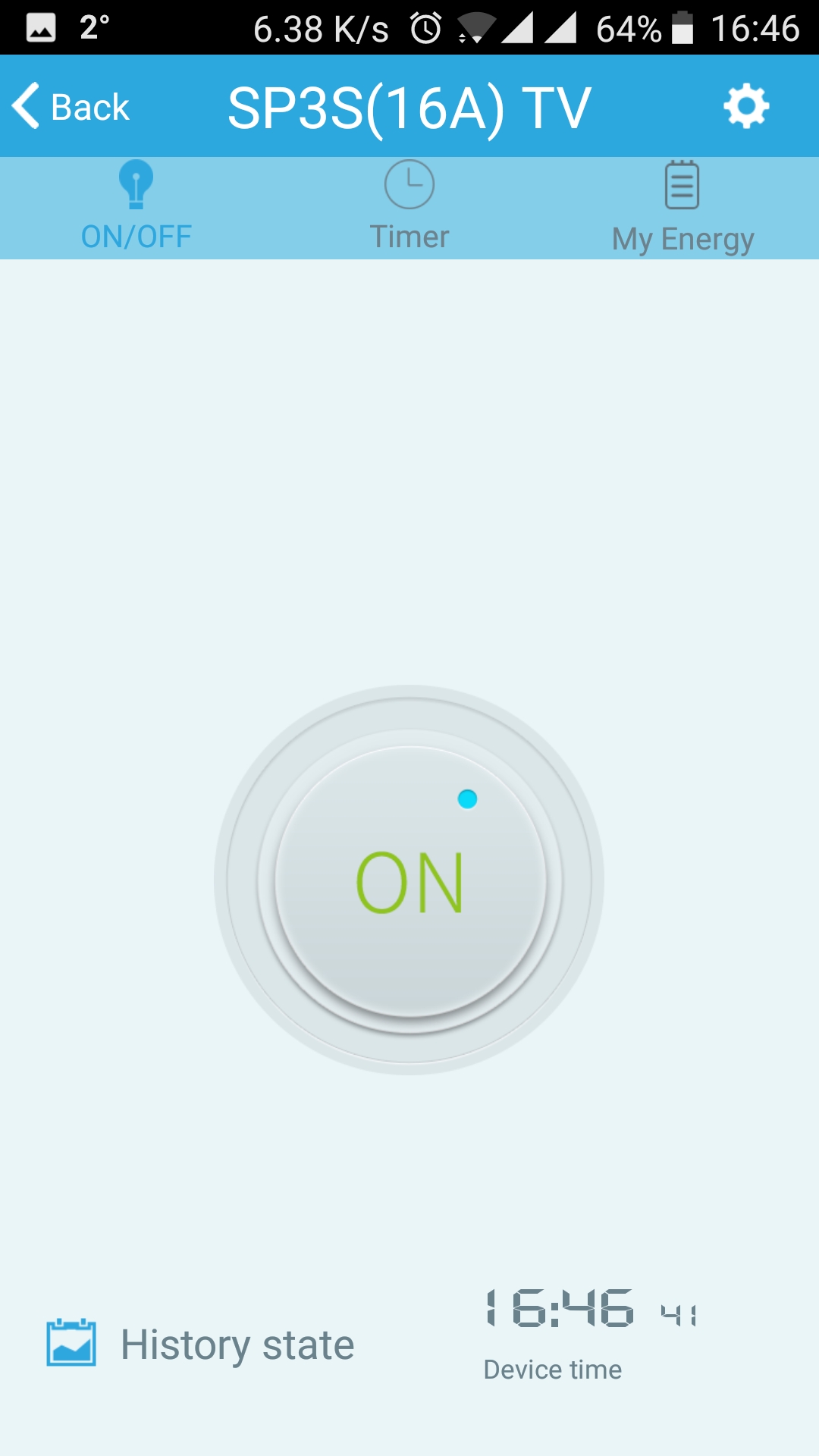Open History state
The width and height of the screenshot is (819, 1456).
point(201,1345)
